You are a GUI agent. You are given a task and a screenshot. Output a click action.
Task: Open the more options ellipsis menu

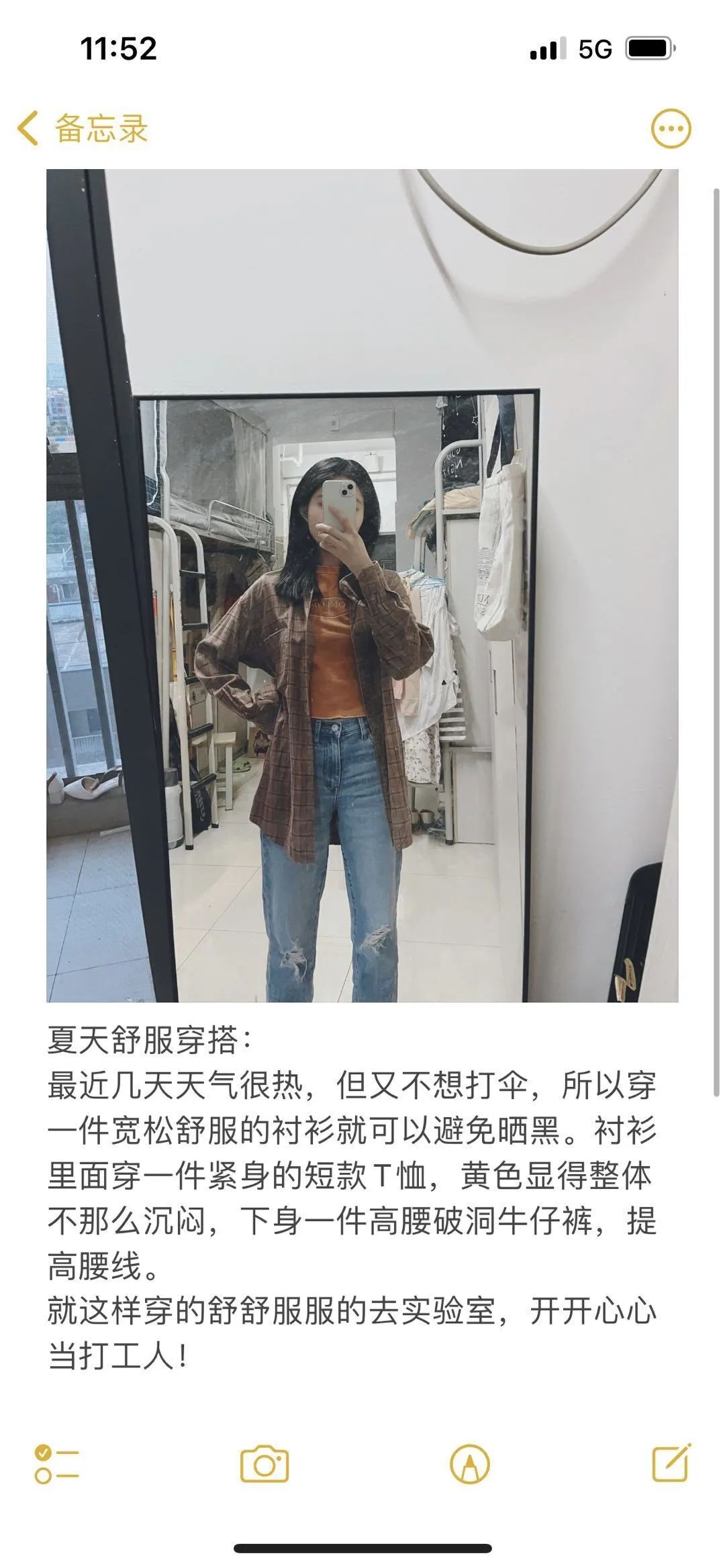[671, 128]
